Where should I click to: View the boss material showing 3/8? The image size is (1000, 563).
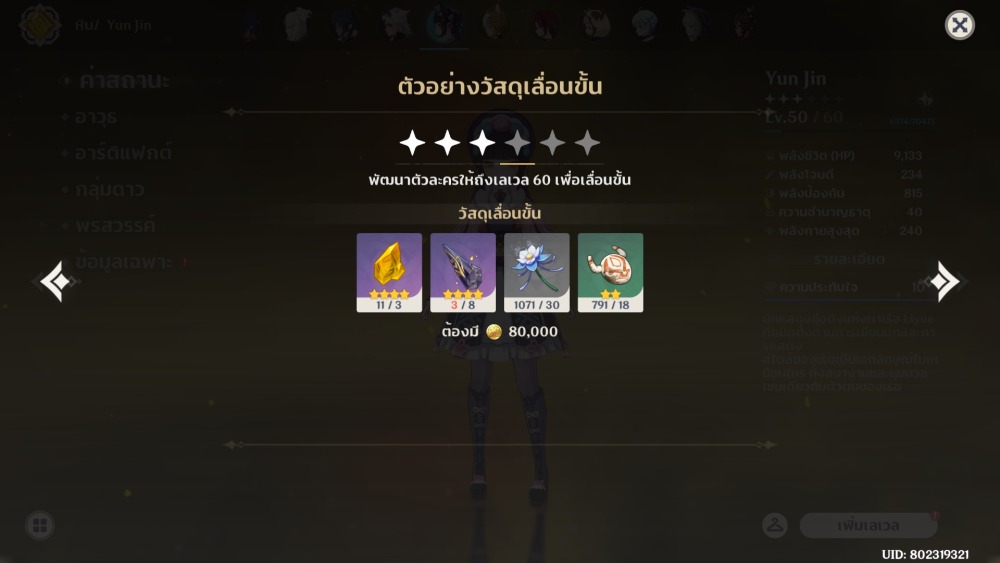coord(463,271)
